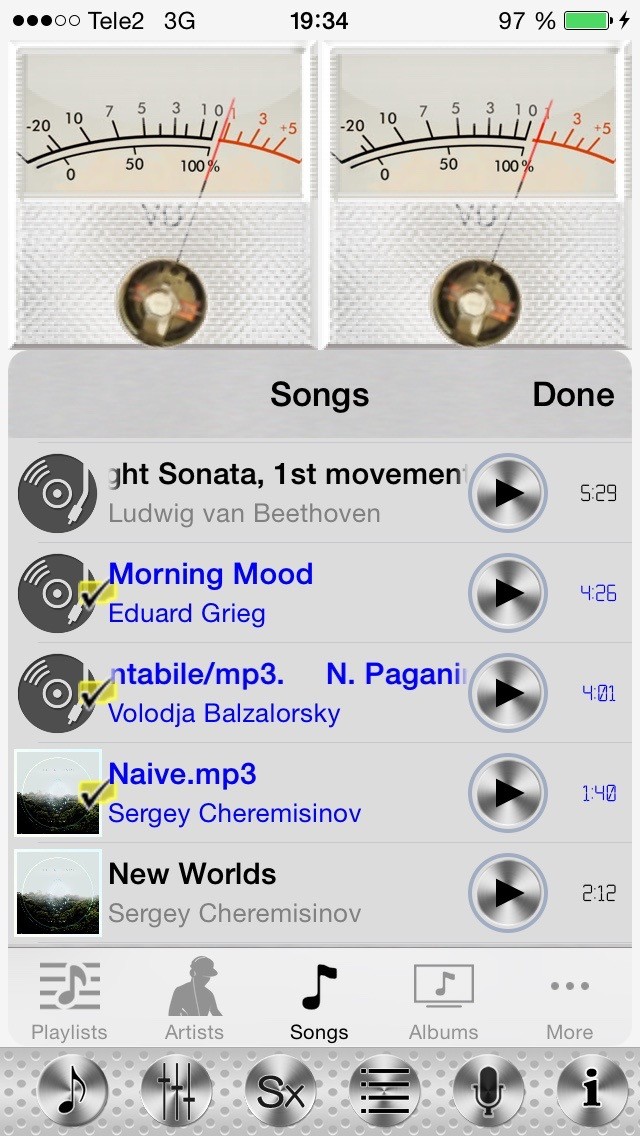
Task: Tap the microphone button
Action: (488, 1091)
